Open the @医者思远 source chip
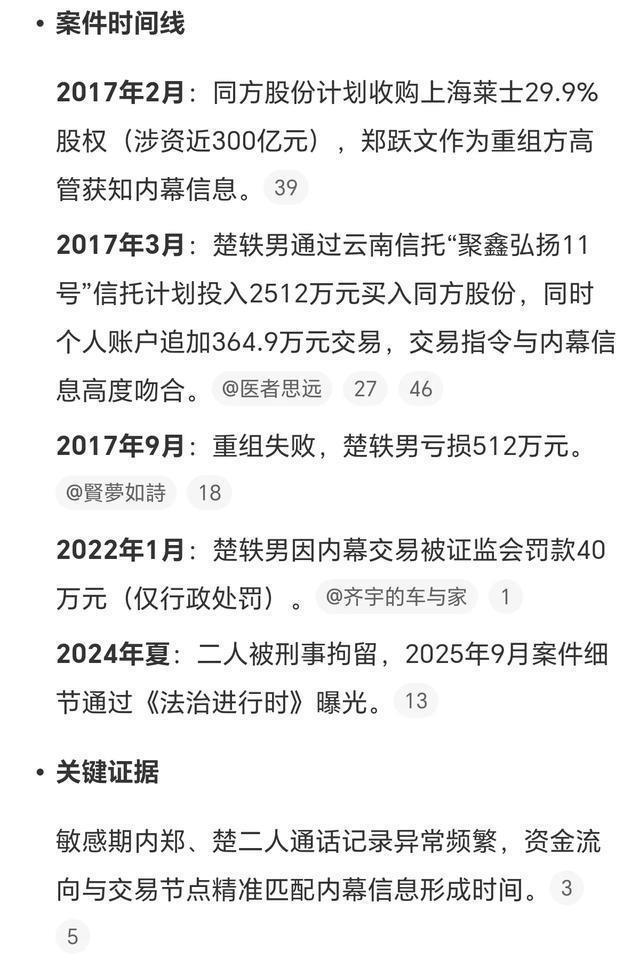The image size is (640, 972). coord(272,389)
